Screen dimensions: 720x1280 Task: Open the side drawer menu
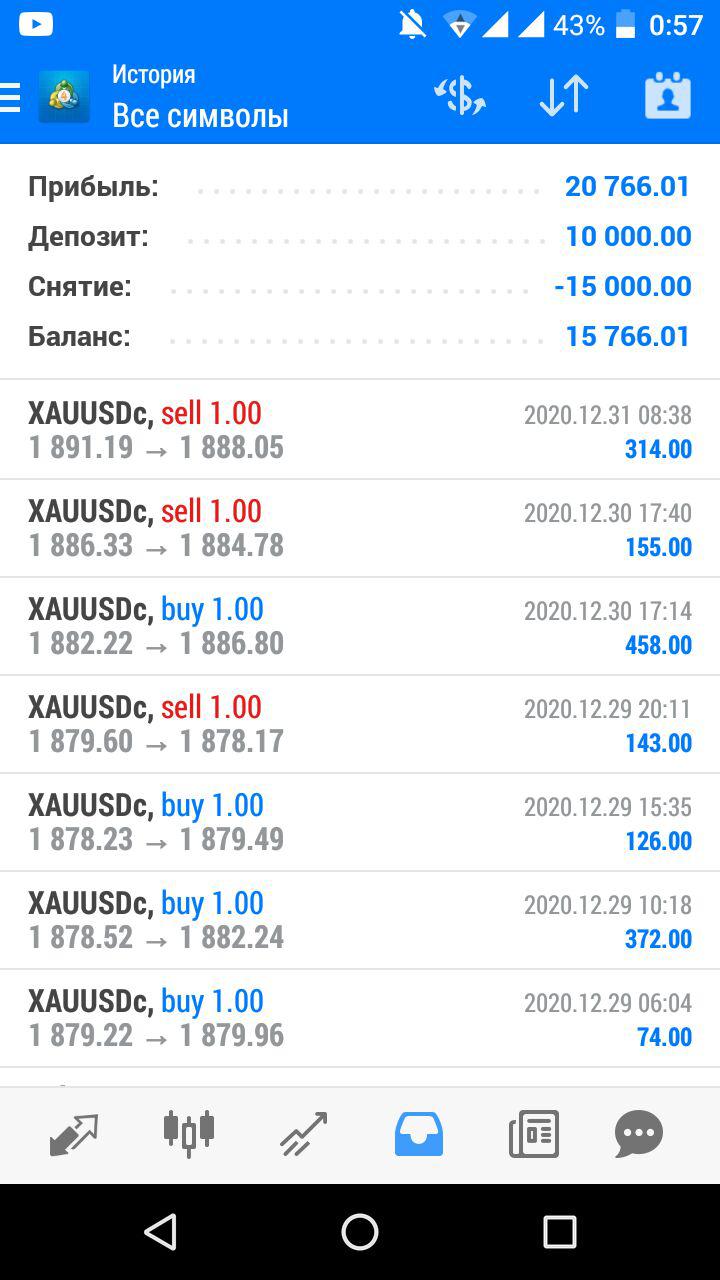click(x=10, y=97)
